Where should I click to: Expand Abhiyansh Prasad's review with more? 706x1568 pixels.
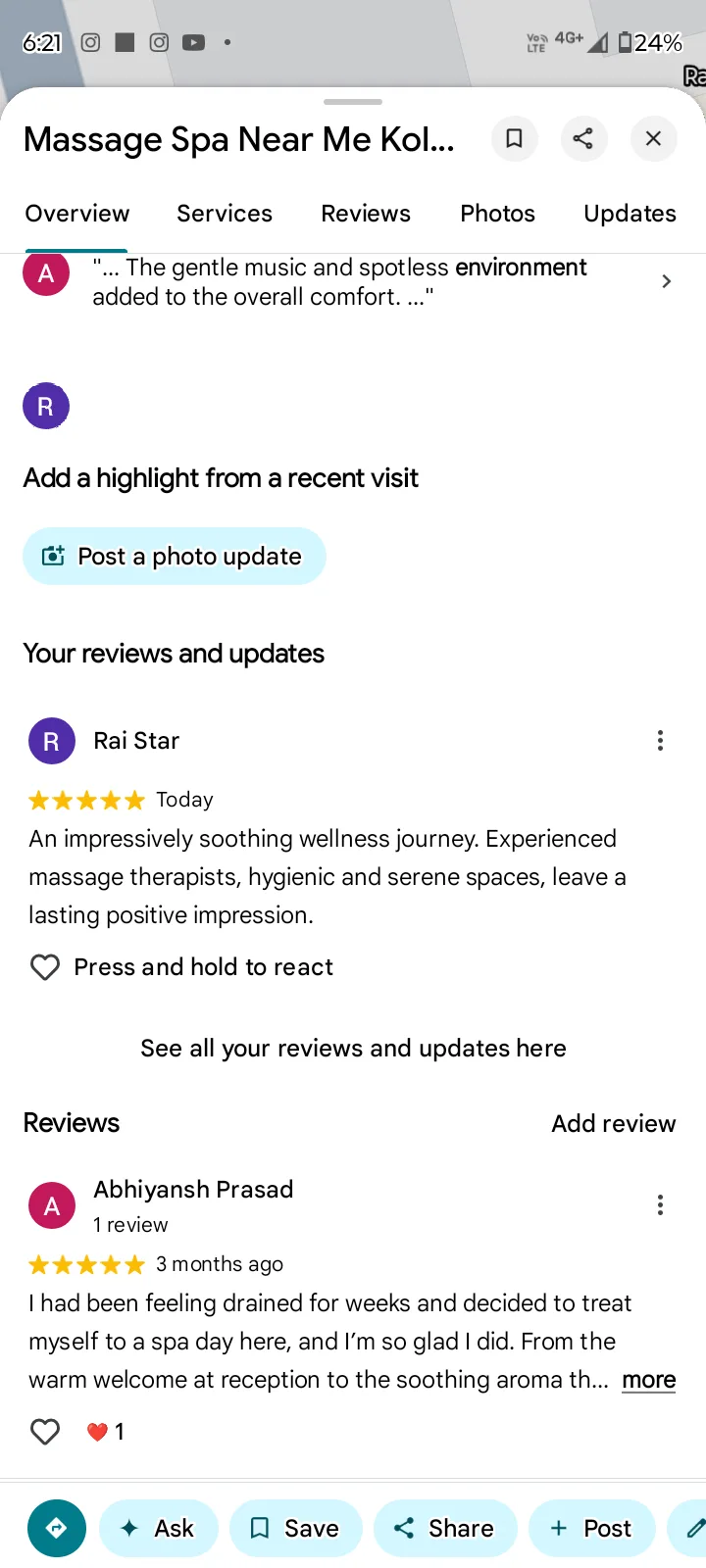point(649,1380)
